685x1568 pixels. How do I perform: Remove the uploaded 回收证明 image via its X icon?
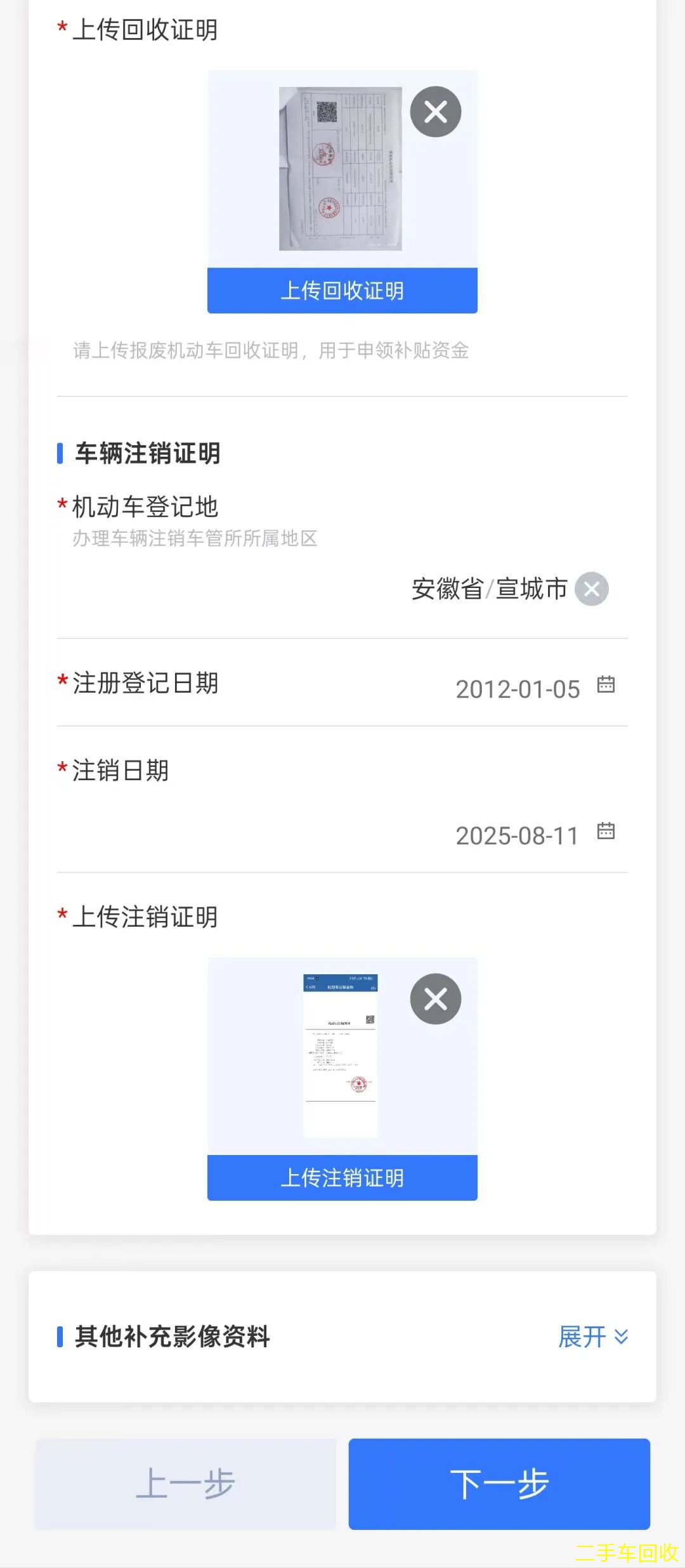pos(435,112)
